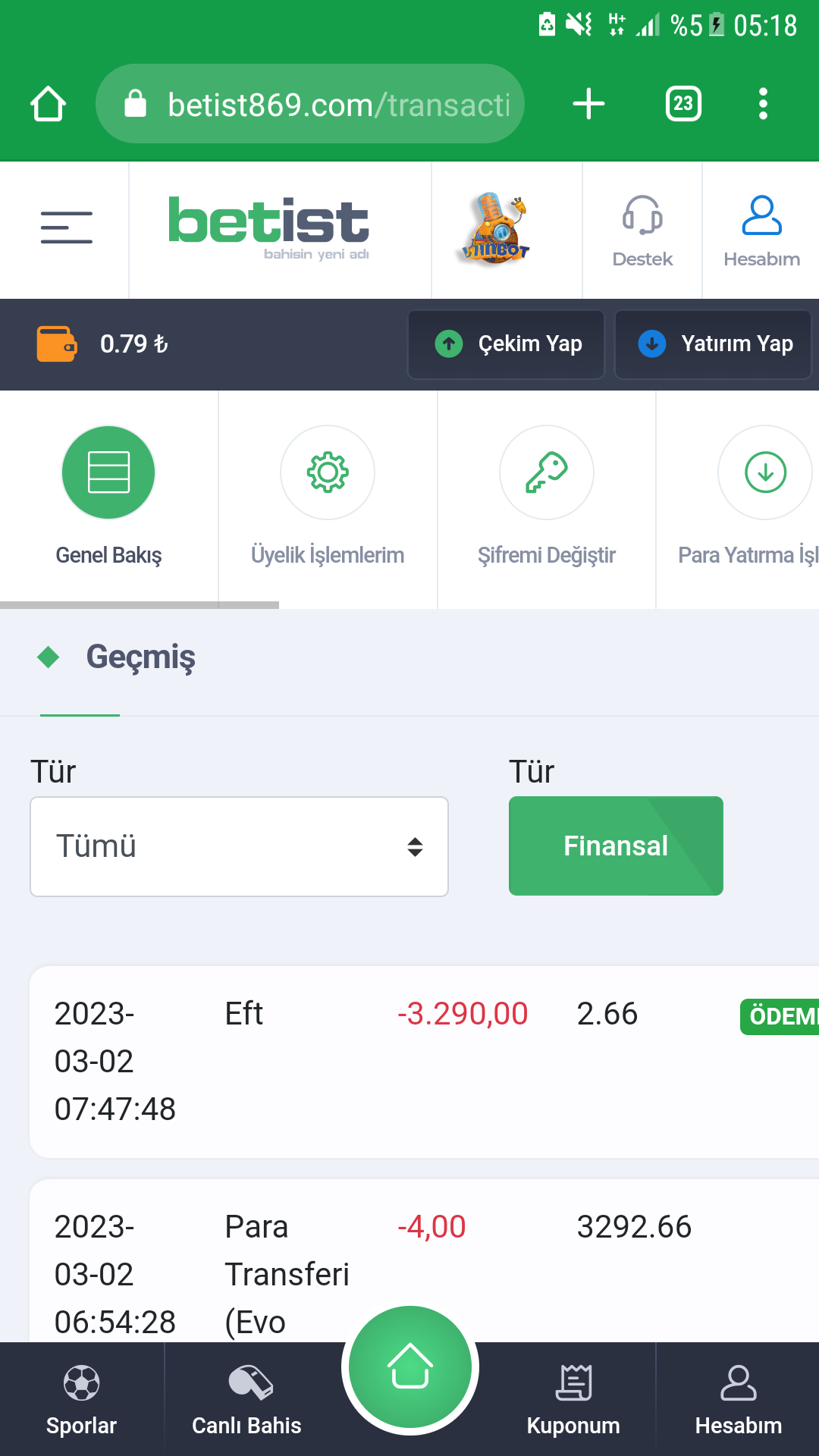Tap the Yatırım Yap deposit button
The image size is (819, 1456).
[713, 344]
